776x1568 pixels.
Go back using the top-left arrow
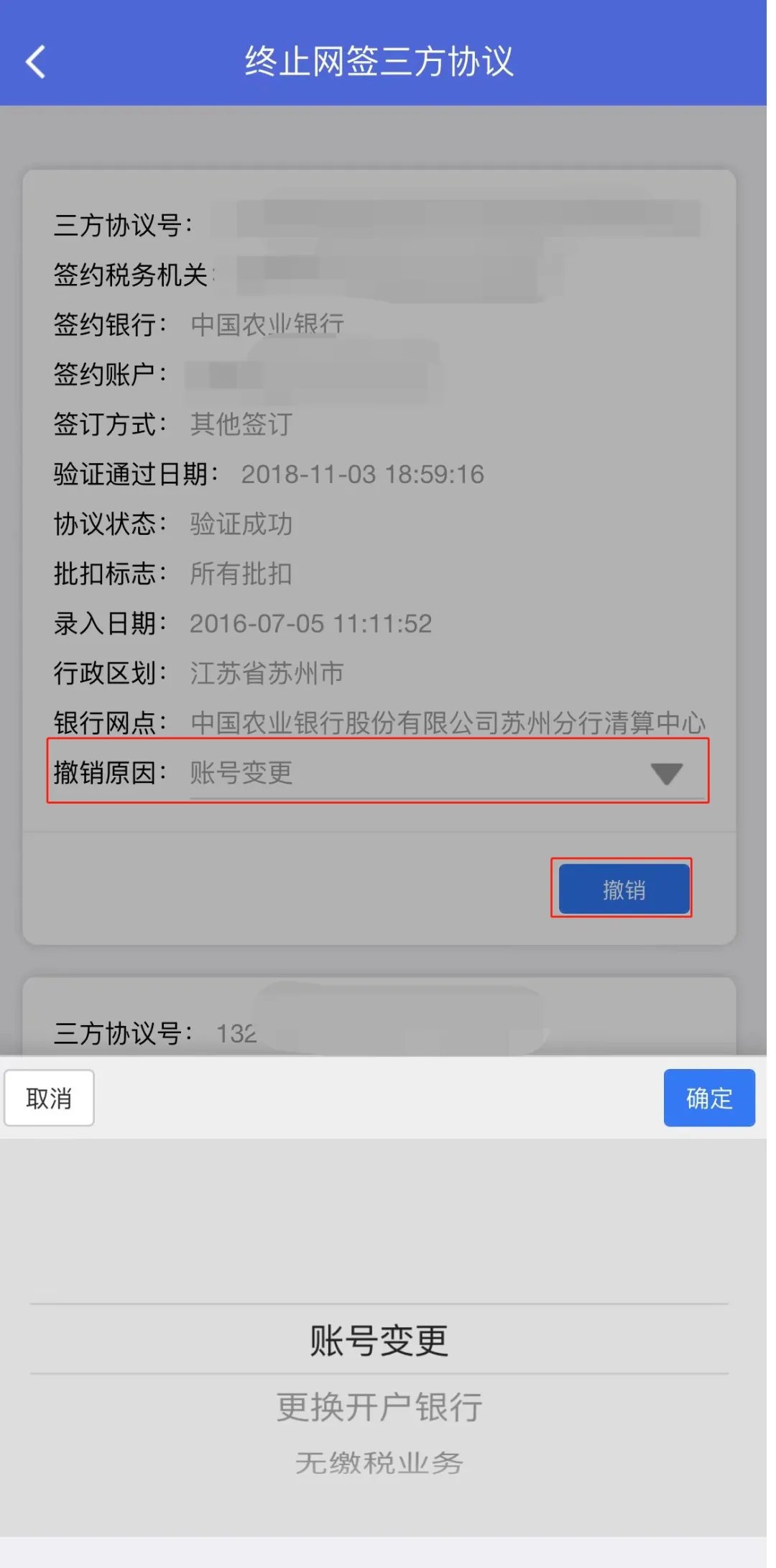pos(36,62)
